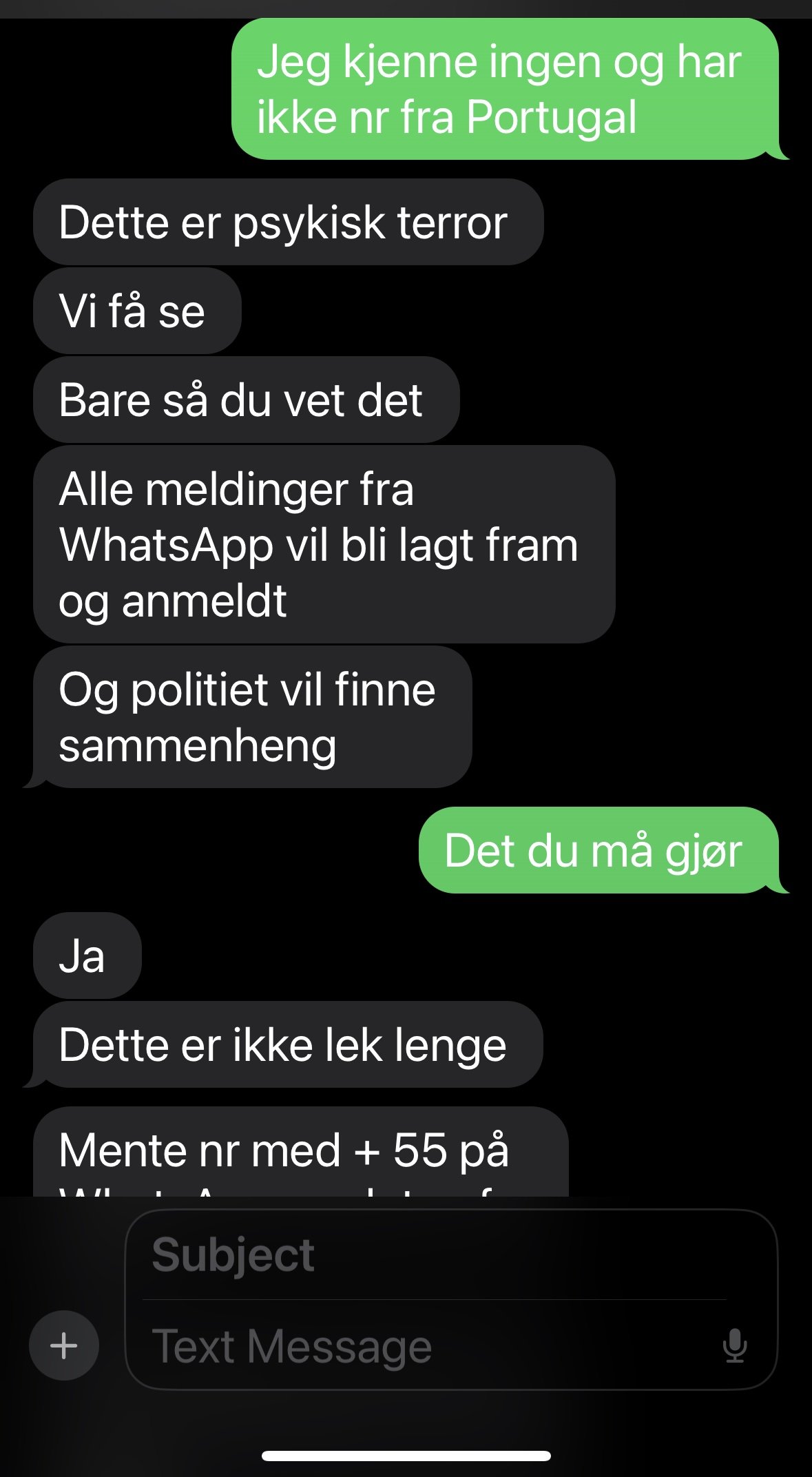Open the plus attachments button

pyautogui.click(x=64, y=1345)
